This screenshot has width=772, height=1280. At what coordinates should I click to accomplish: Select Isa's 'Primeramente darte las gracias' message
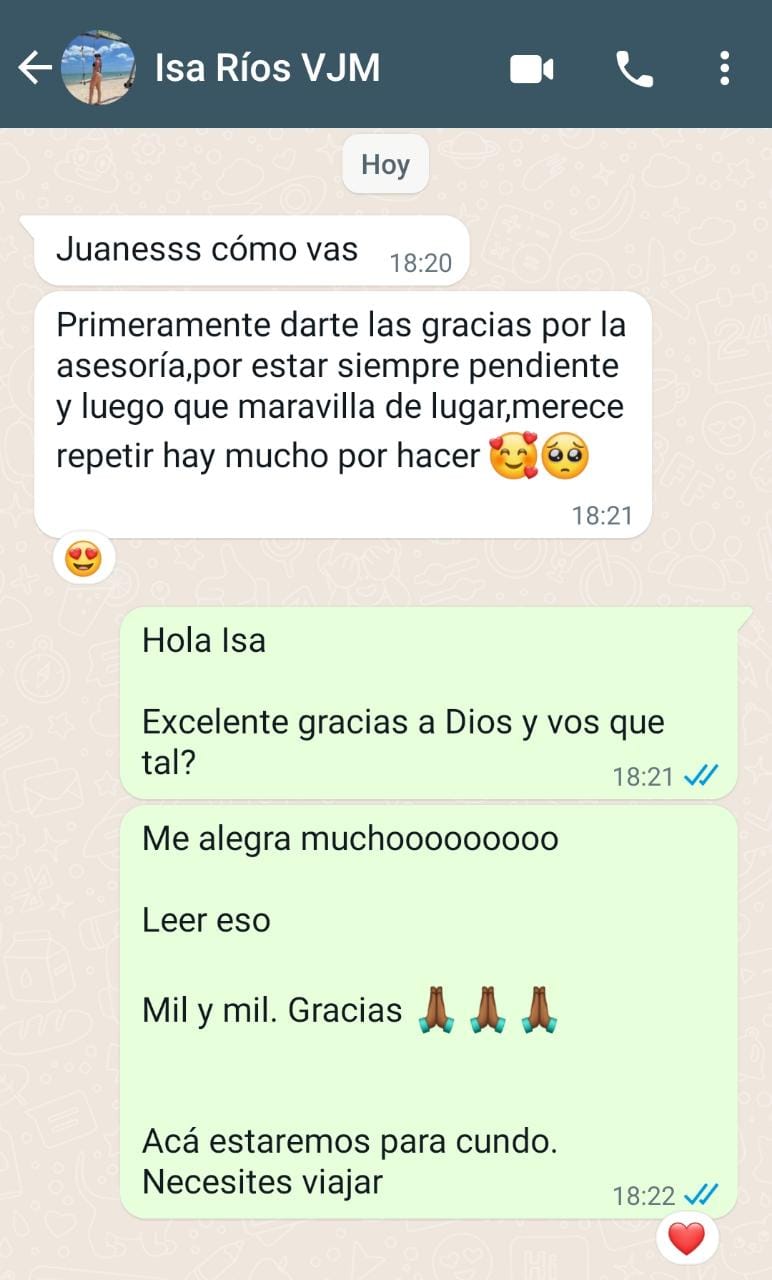pyautogui.click(x=340, y=390)
